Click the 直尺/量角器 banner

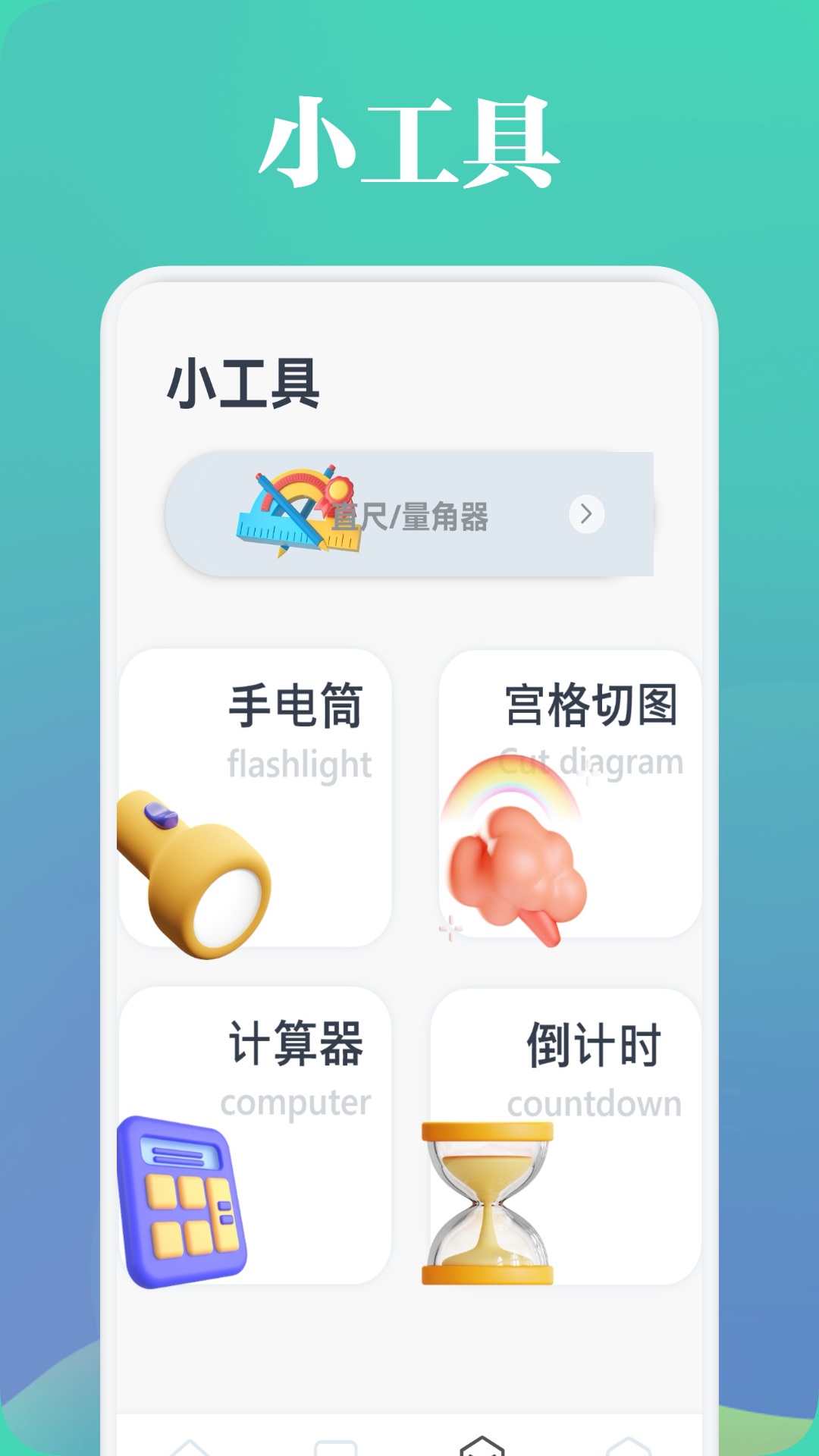(413, 513)
